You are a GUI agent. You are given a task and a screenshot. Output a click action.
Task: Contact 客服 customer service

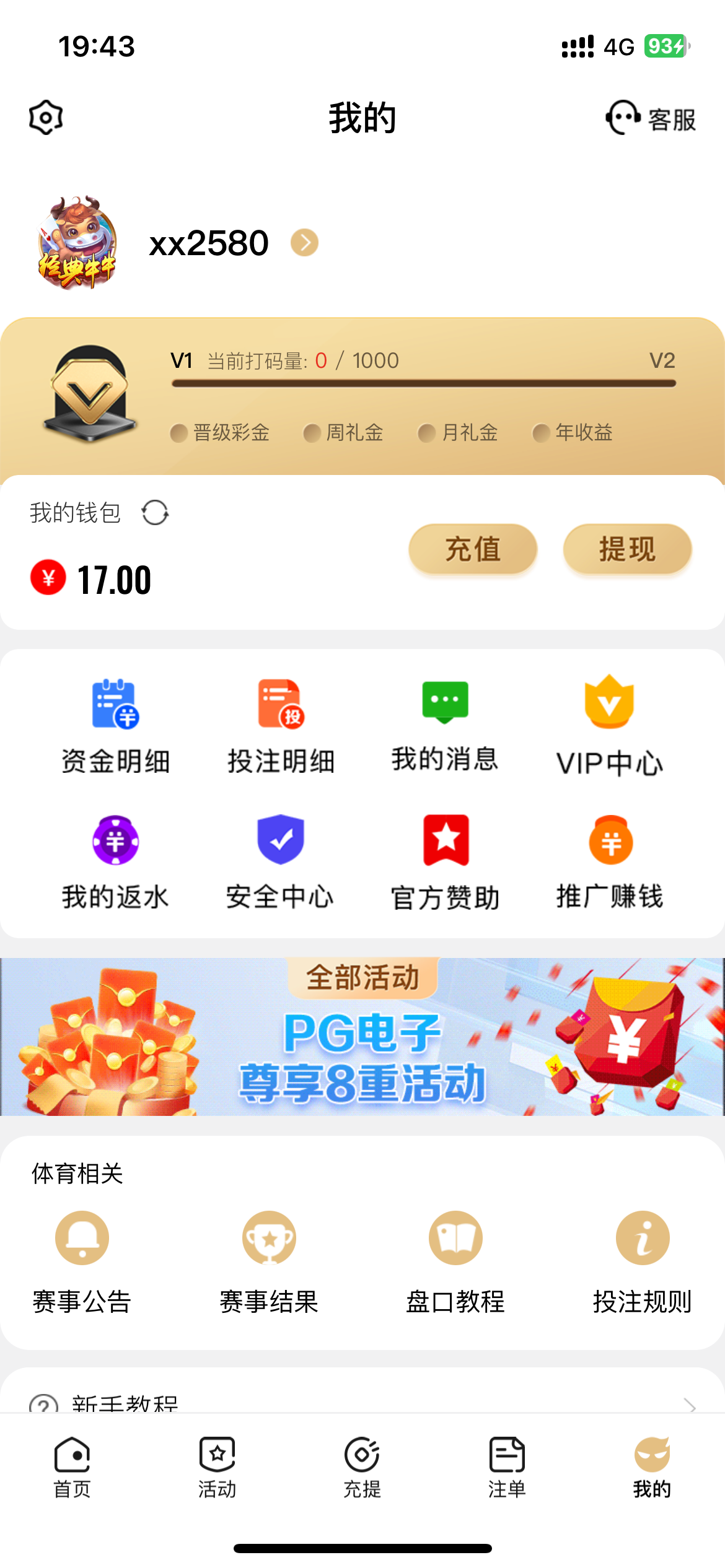(x=651, y=118)
